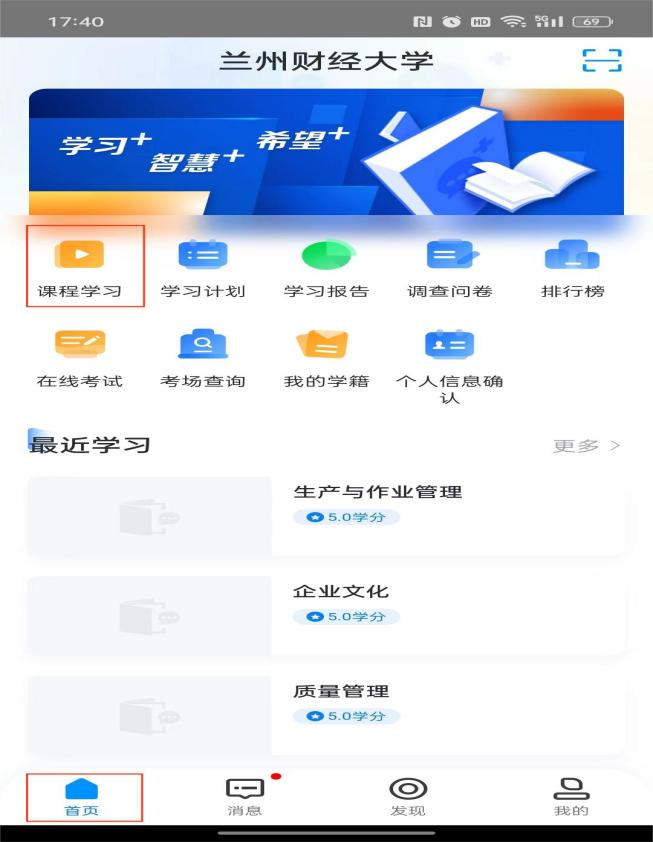
Task: View 学习报告 study report
Action: click(x=326, y=266)
